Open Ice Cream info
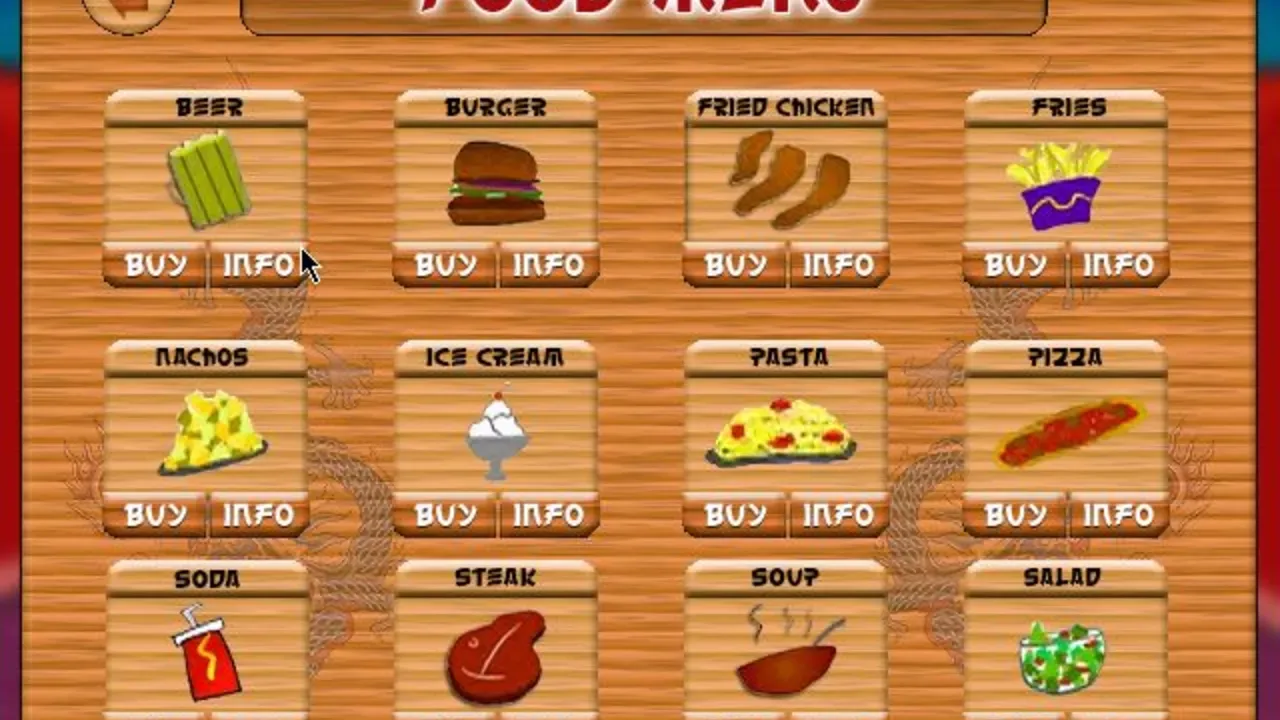The image size is (1280, 720). point(549,515)
